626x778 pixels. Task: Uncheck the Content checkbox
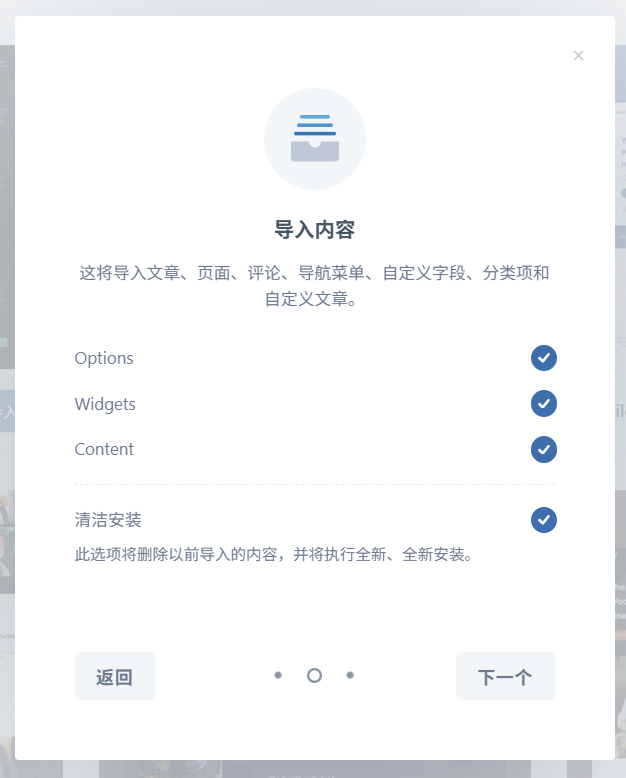543,450
